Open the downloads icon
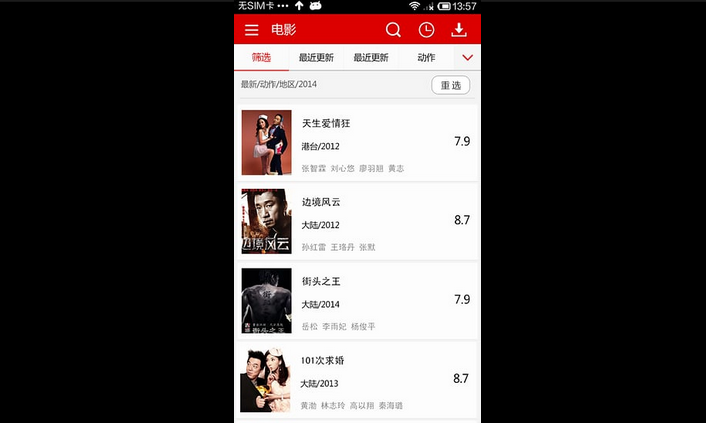 click(x=459, y=30)
